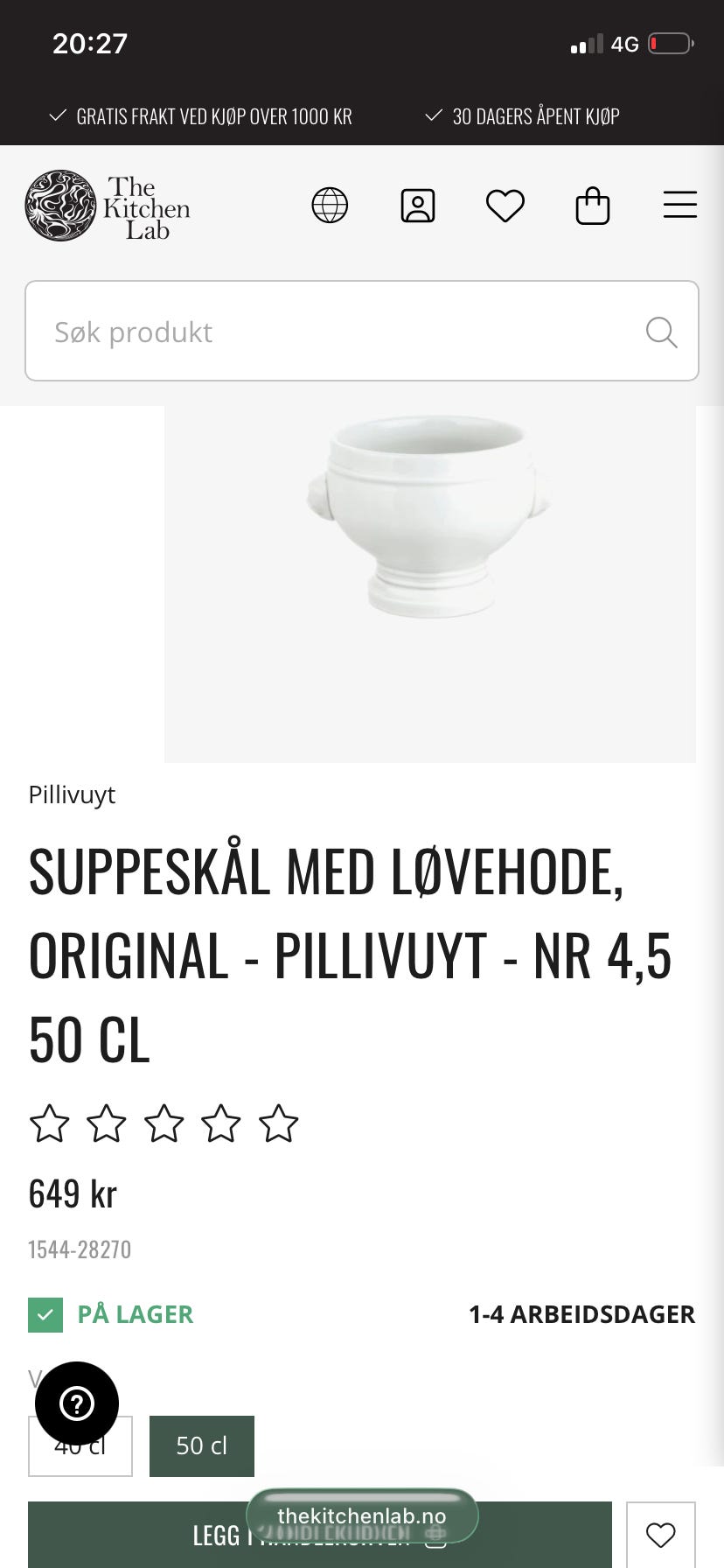Open the shopping bag icon
The image size is (724, 1568).
[592, 205]
